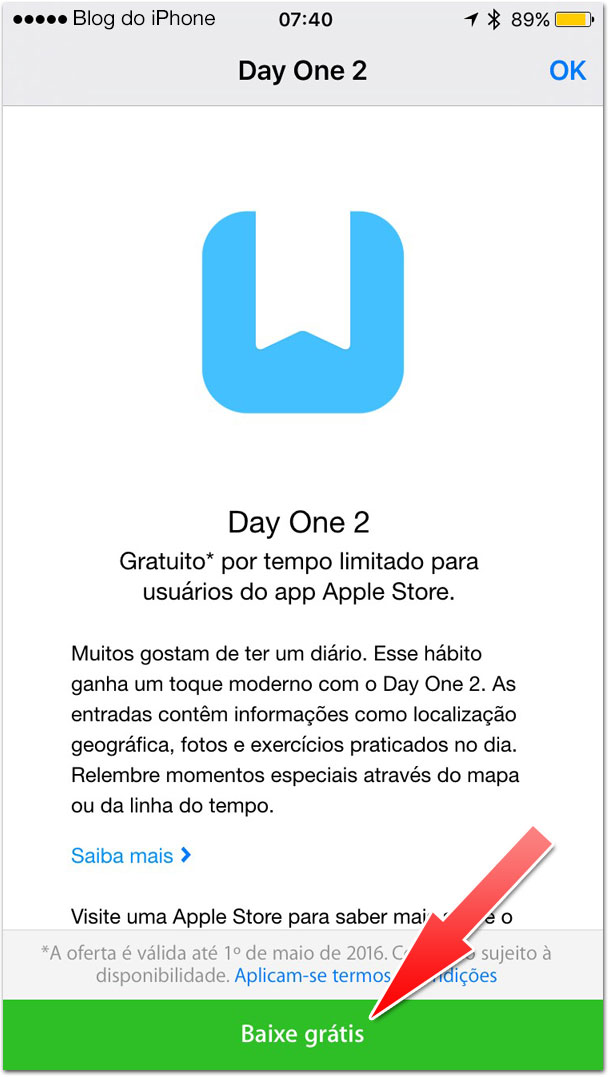Open the Saiba mais link

[131, 856]
